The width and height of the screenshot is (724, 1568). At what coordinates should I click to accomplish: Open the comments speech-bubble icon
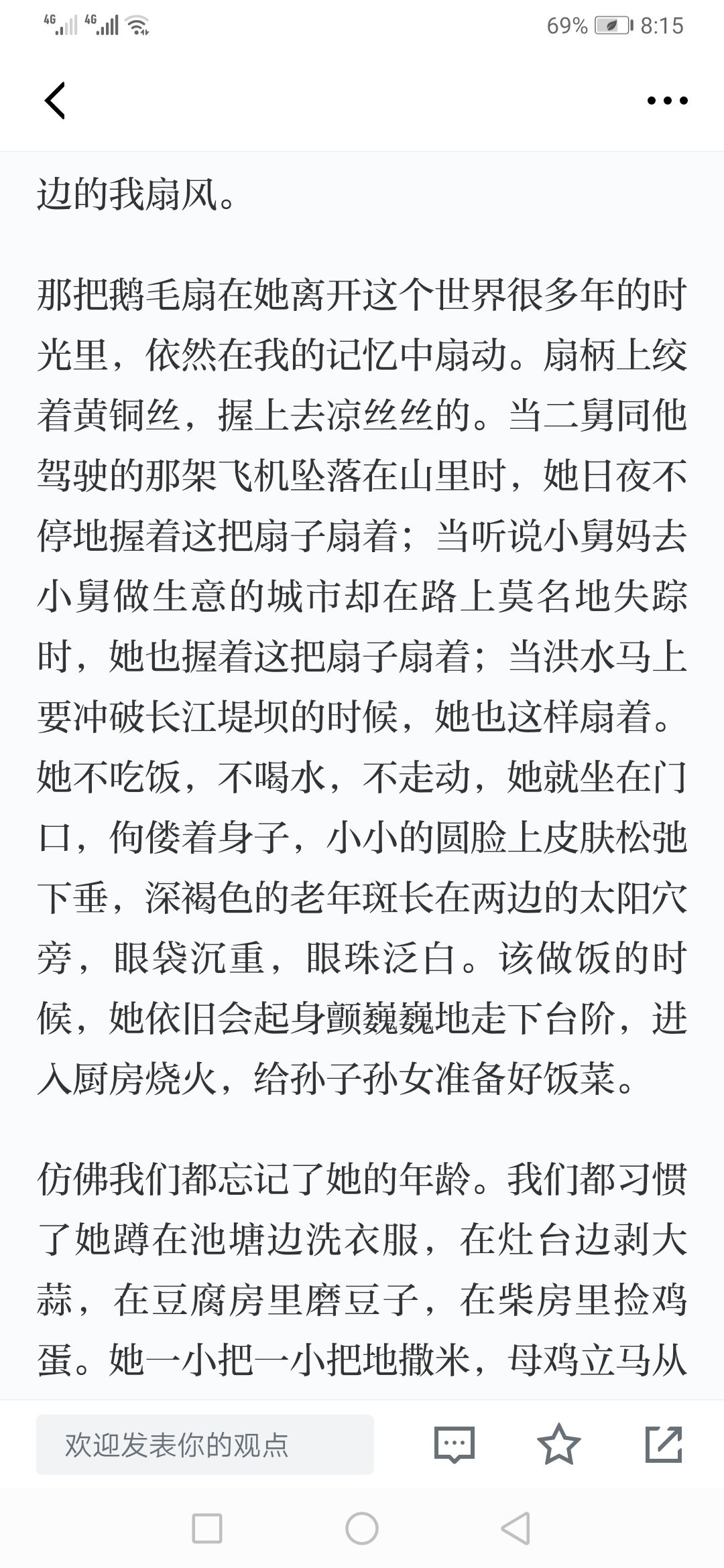click(455, 1445)
